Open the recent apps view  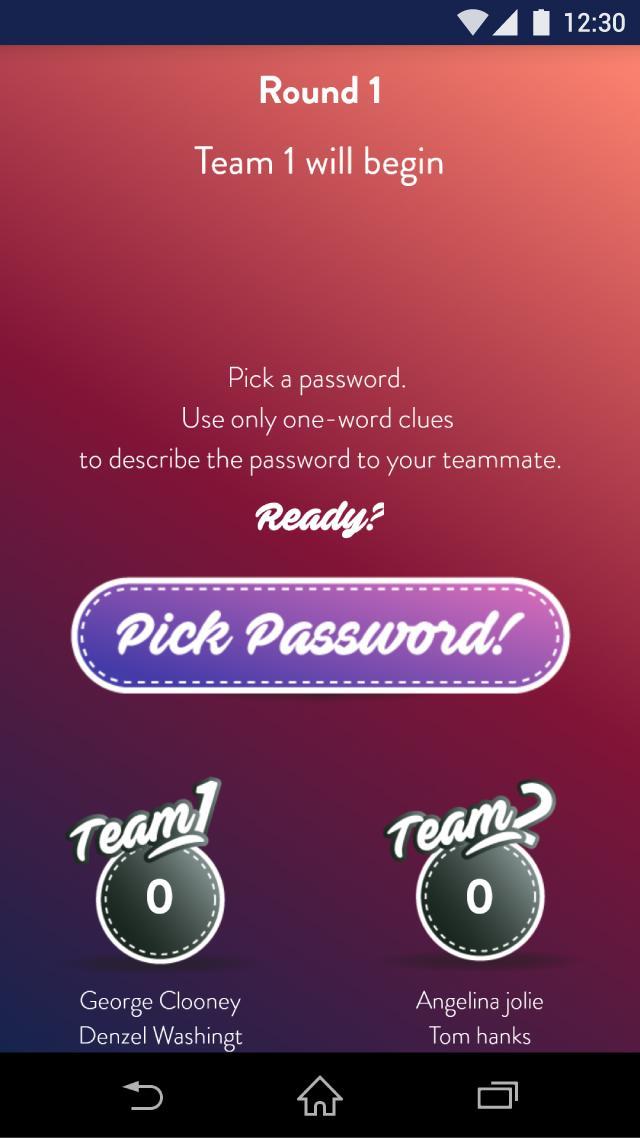[497, 1096]
